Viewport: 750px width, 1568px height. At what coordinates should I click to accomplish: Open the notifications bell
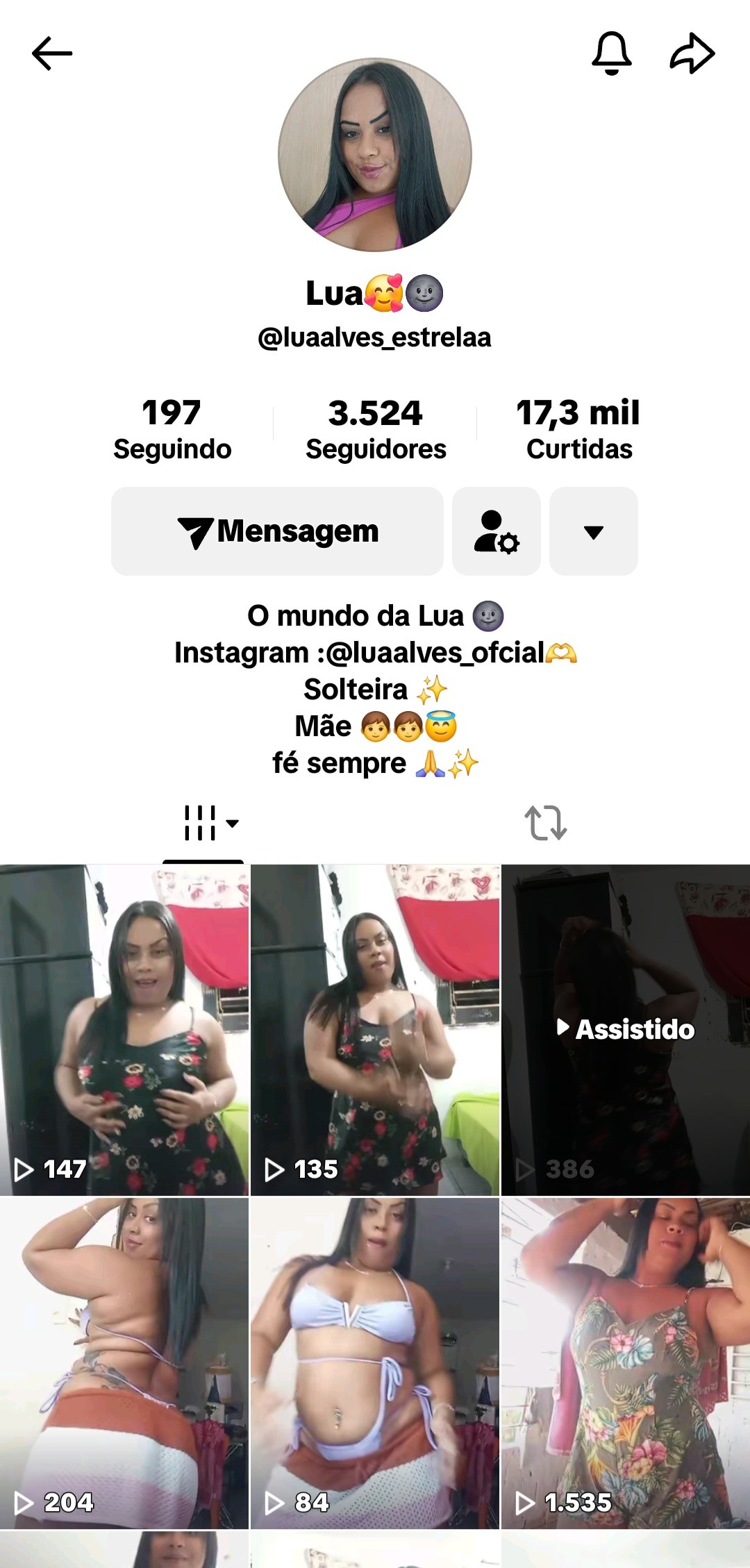click(x=611, y=53)
